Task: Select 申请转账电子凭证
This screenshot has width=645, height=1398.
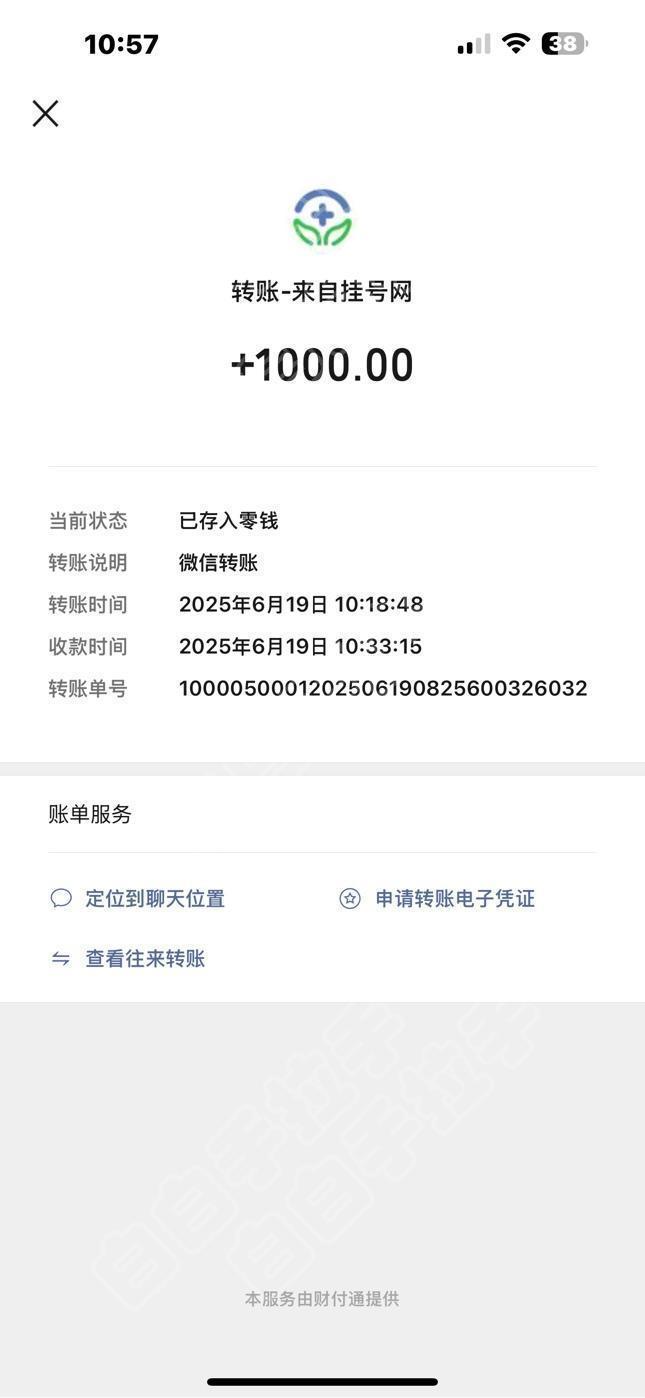Action: point(437,898)
